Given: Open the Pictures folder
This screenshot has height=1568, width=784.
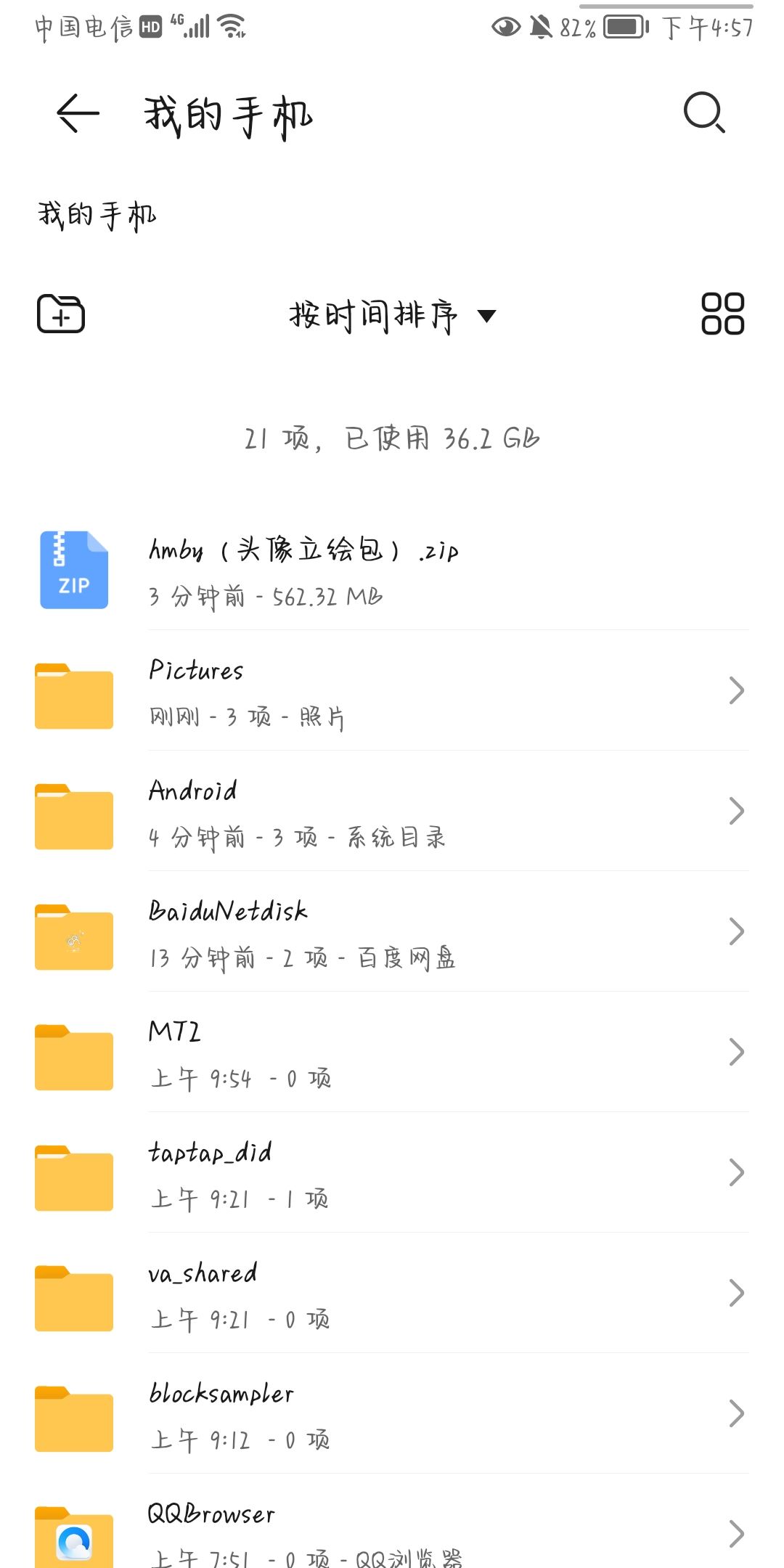Looking at the screenshot, I should click(x=392, y=690).
